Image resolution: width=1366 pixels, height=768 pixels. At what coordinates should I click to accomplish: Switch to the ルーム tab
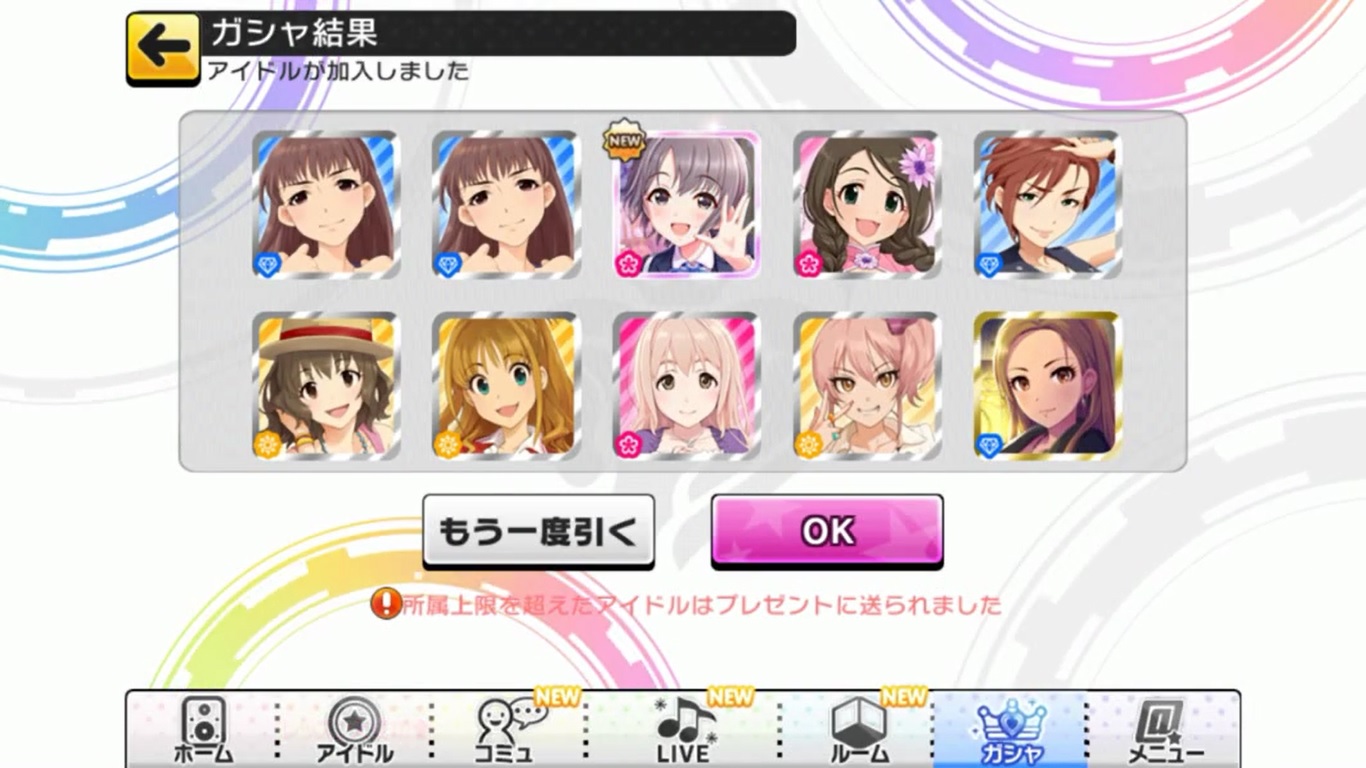pos(858,731)
